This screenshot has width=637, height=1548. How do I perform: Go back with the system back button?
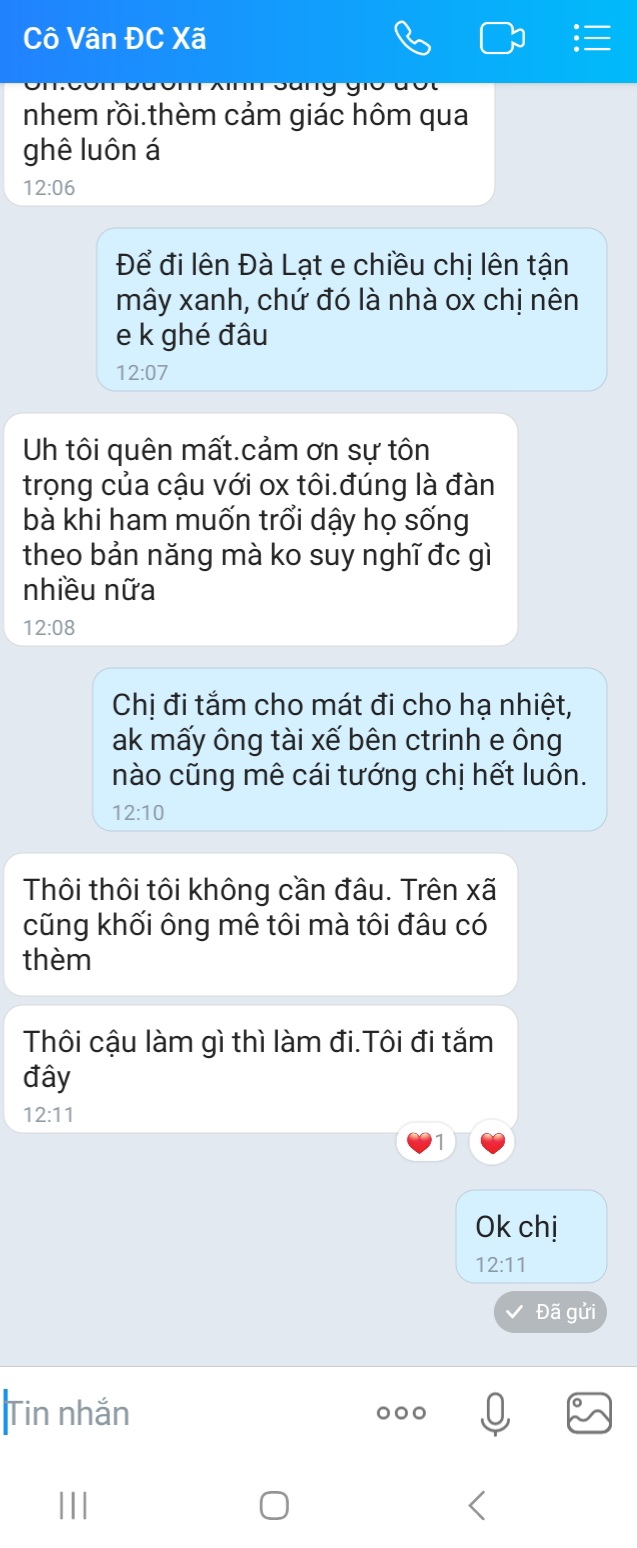[x=477, y=1504]
